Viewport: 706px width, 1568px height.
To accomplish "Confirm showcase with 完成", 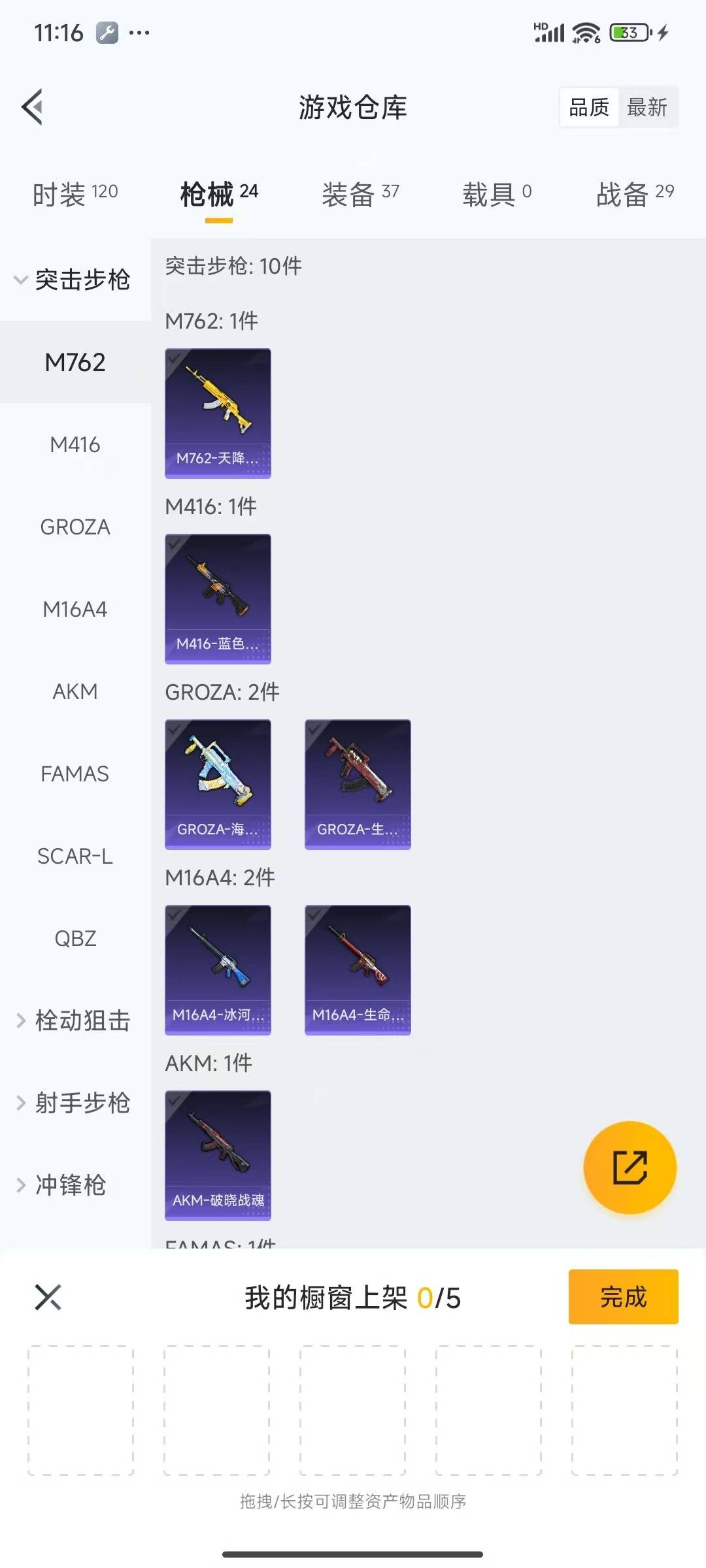I will click(623, 1297).
